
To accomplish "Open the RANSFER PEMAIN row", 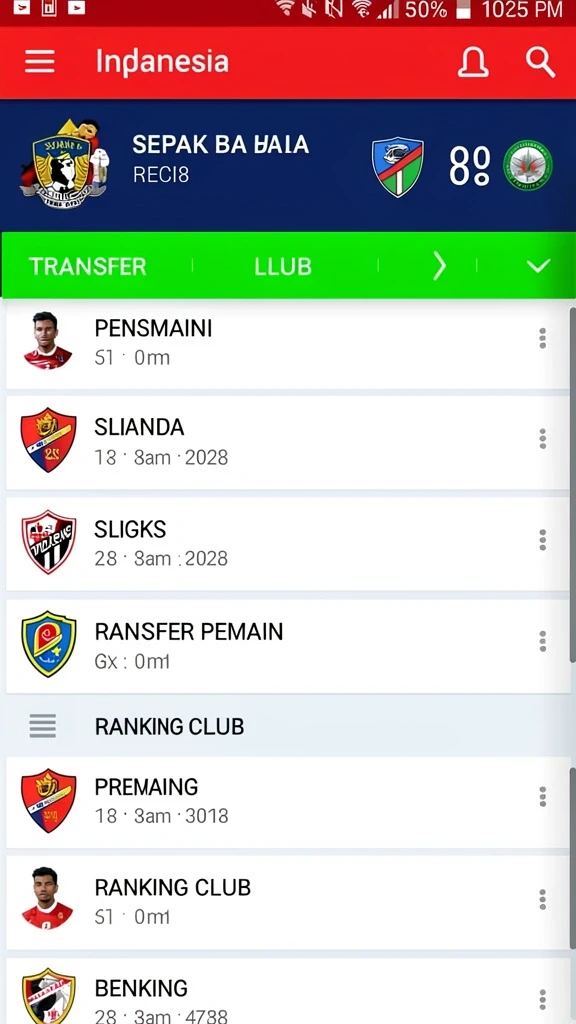I will tap(288, 646).
